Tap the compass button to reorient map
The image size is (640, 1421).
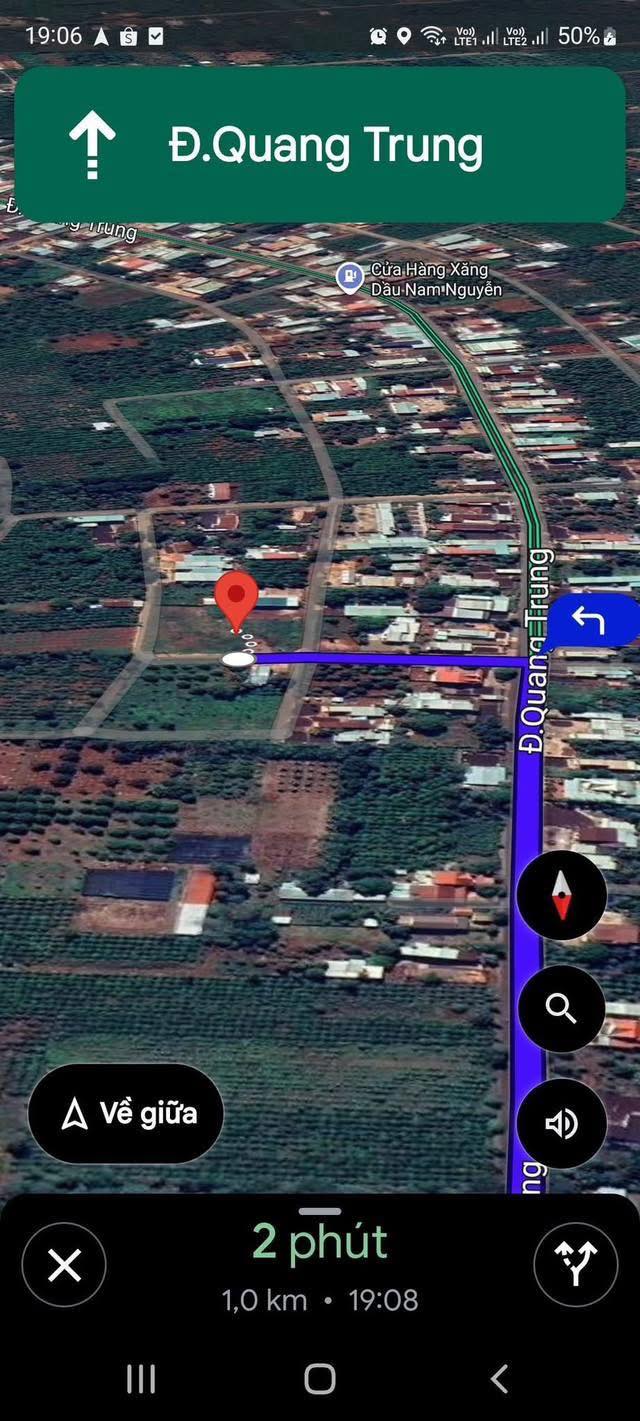click(561, 895)
